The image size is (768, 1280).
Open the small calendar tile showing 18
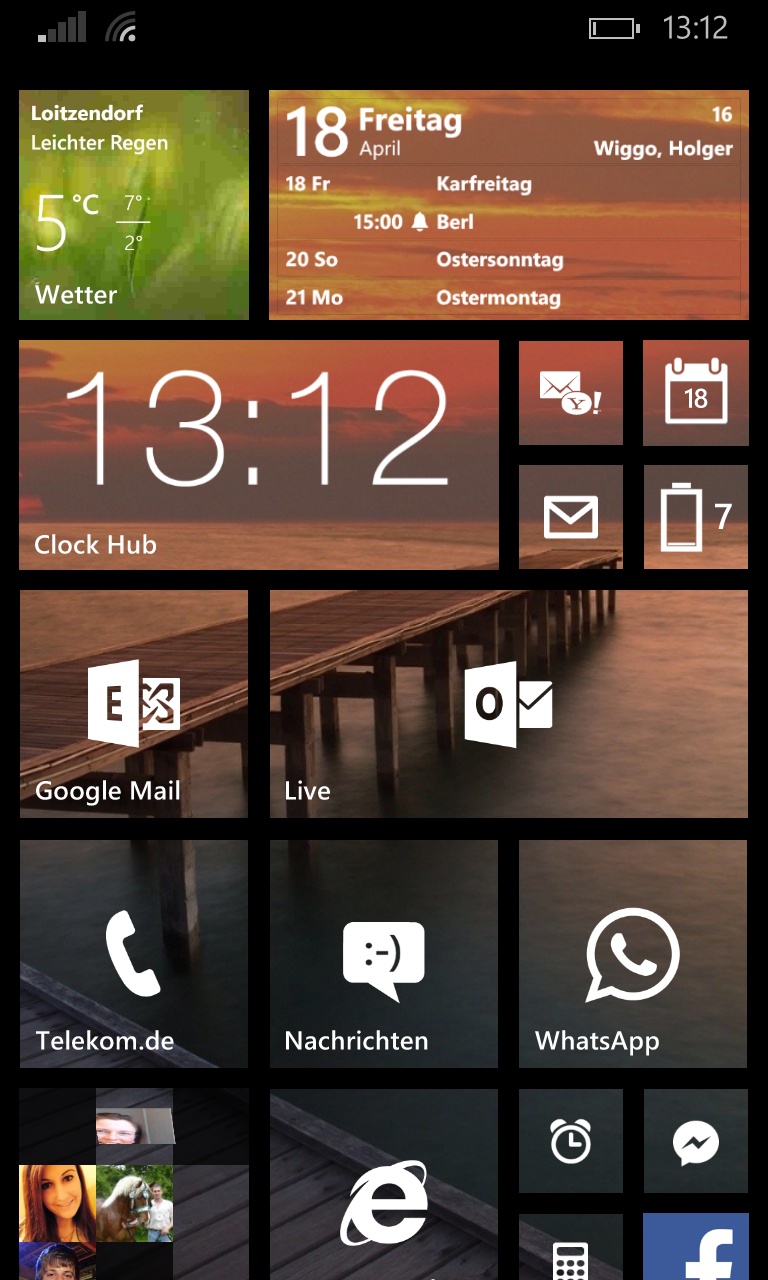click(696, 393)
